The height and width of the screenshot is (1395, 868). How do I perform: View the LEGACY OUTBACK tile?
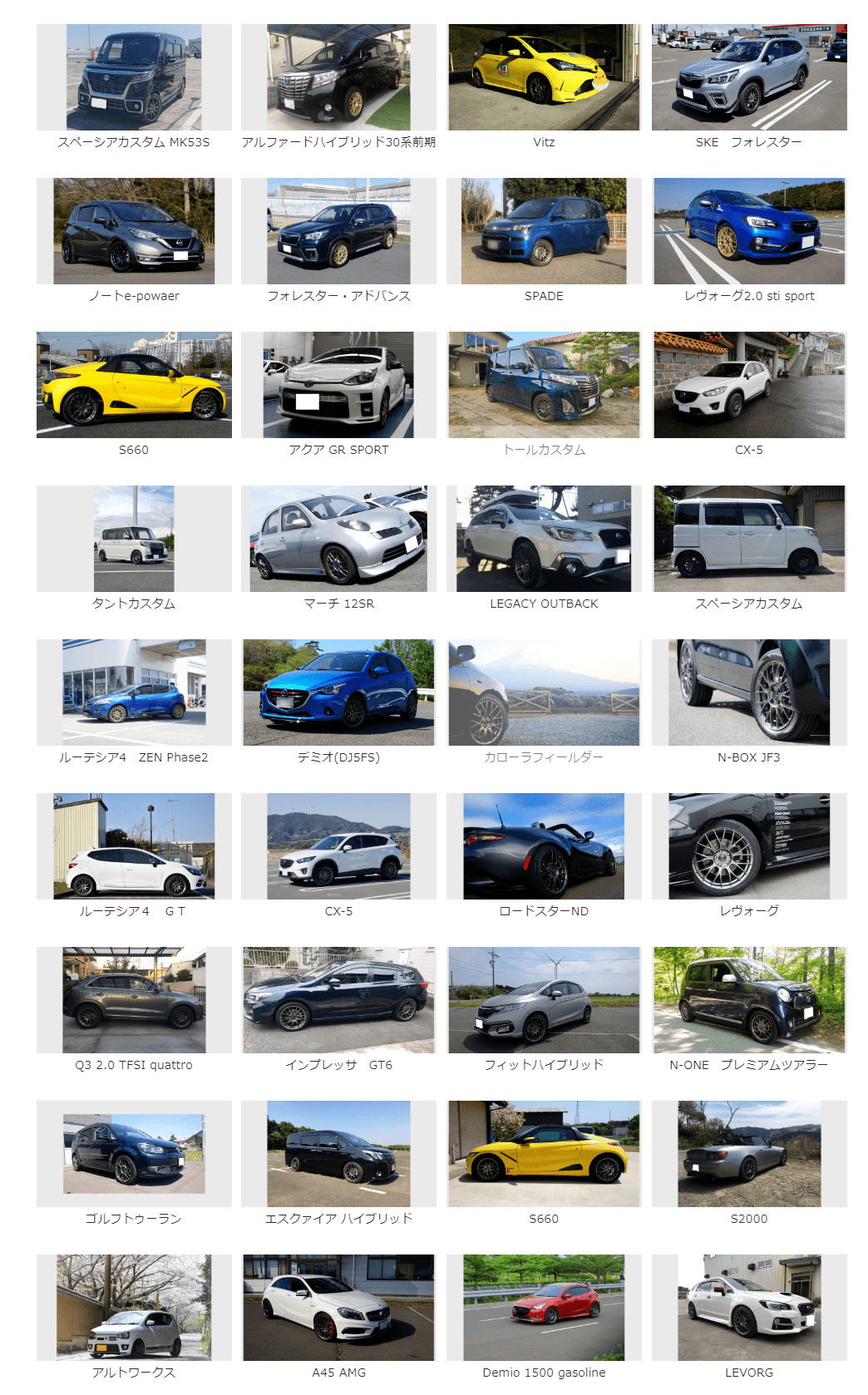click(x=544, y=539)
